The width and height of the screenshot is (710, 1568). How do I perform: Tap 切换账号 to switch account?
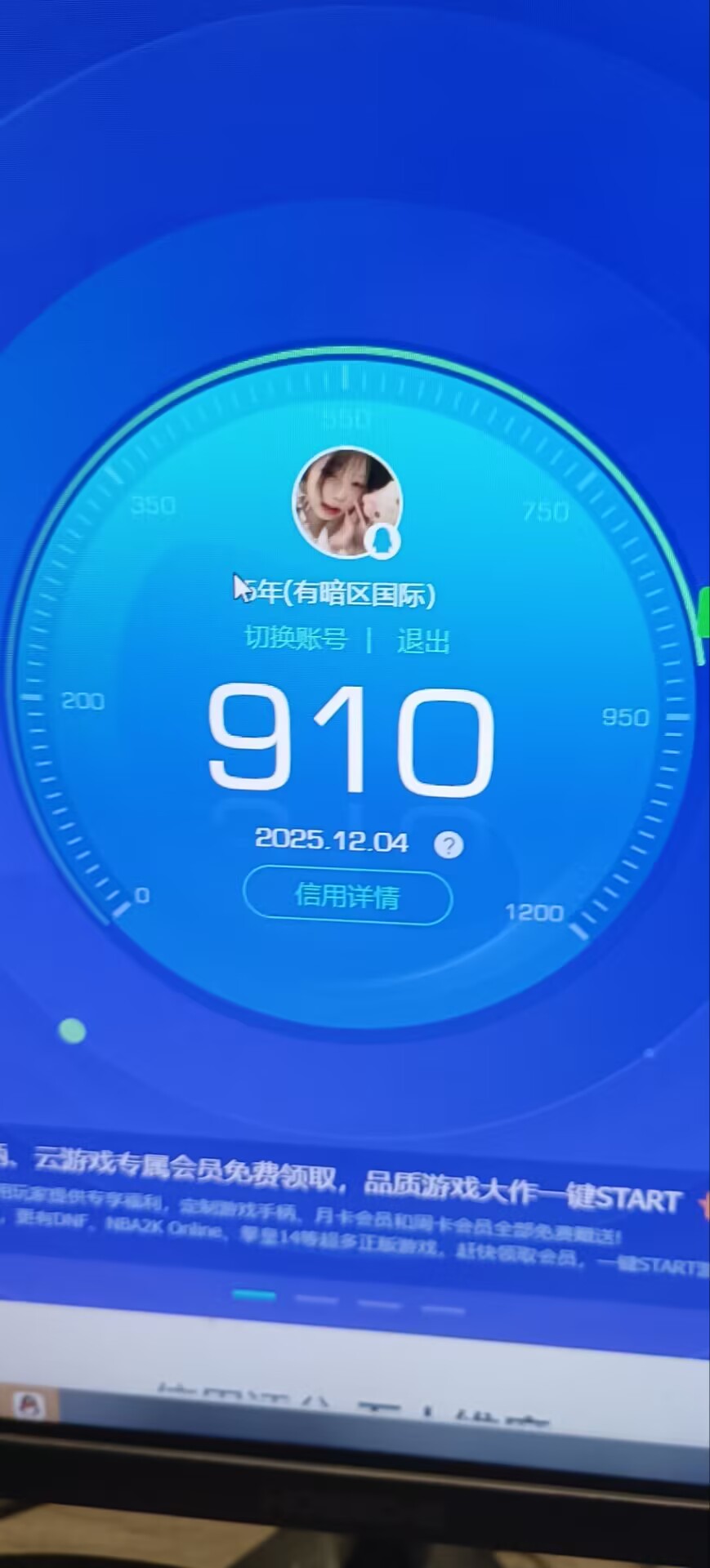(x=295, y=638)
